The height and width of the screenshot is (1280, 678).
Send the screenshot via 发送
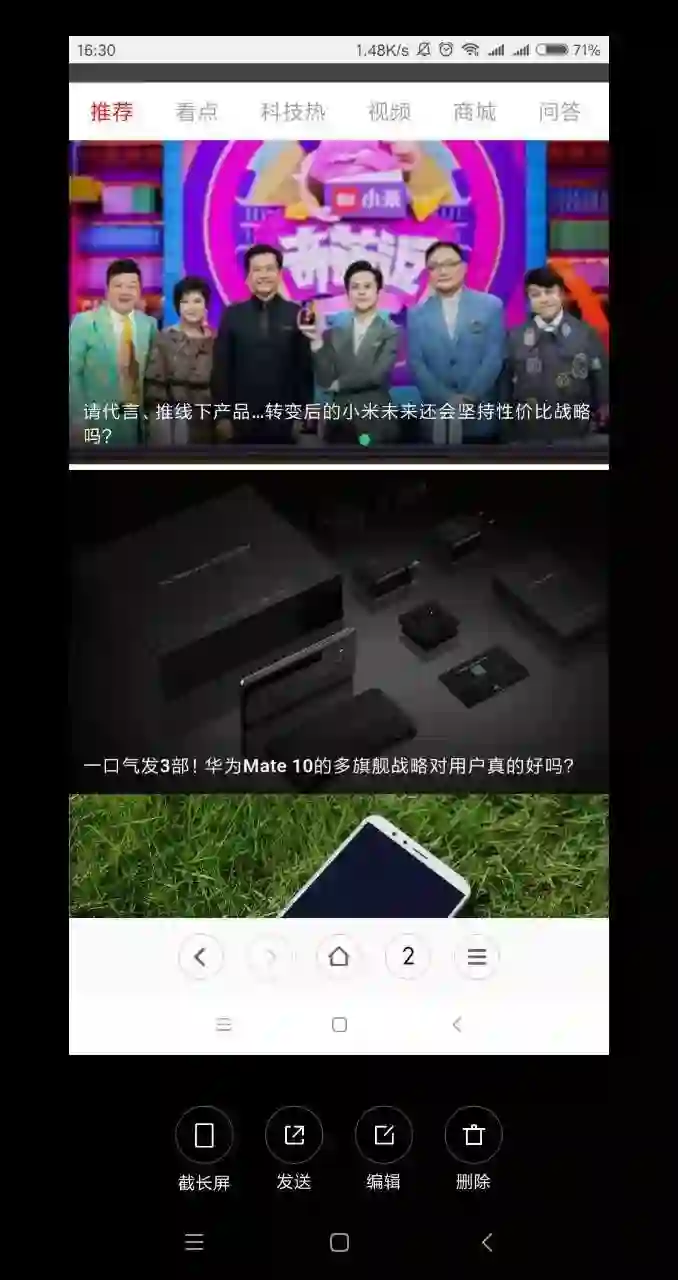pos(294,1135)
